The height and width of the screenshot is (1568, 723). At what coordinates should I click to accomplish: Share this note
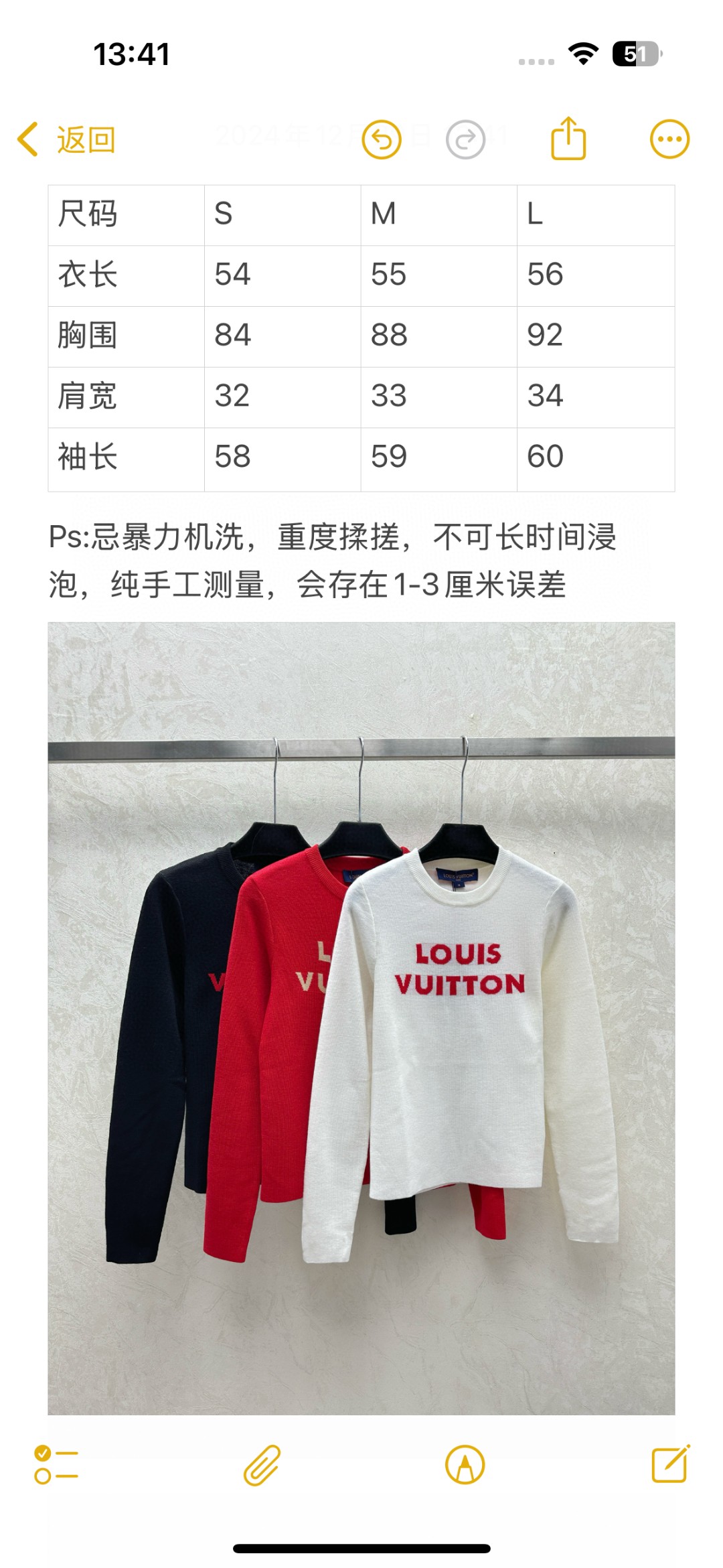pos(568,139)
